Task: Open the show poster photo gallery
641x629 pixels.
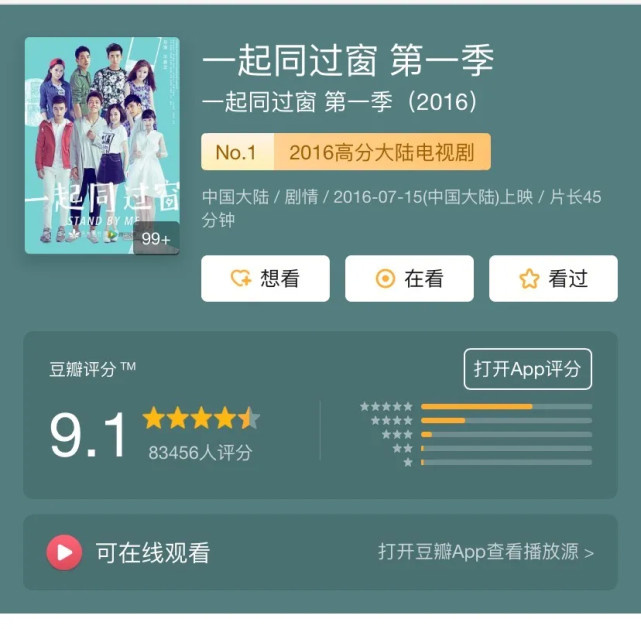Action: [102, 146]
